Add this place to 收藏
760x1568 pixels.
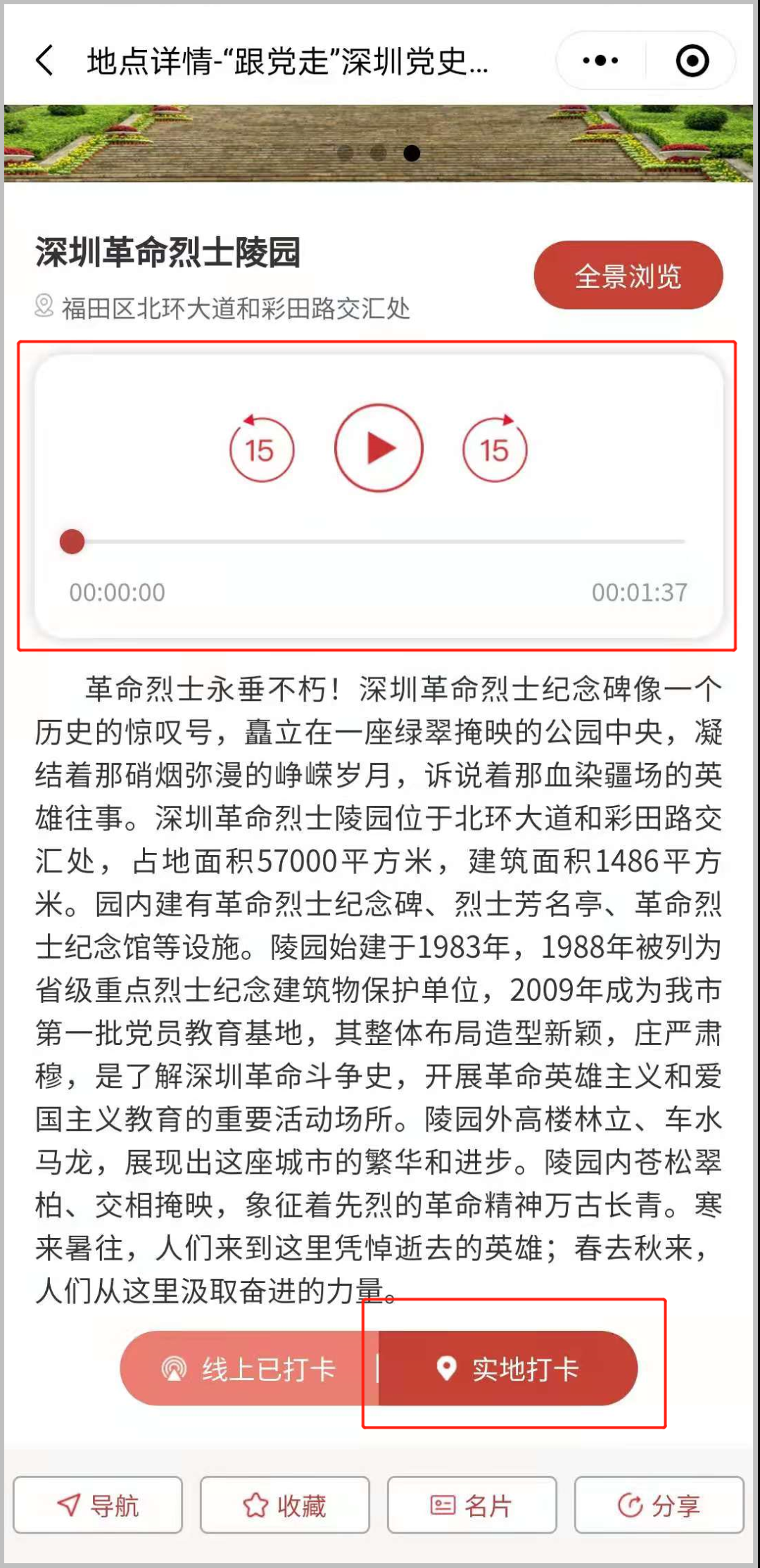285,1505
